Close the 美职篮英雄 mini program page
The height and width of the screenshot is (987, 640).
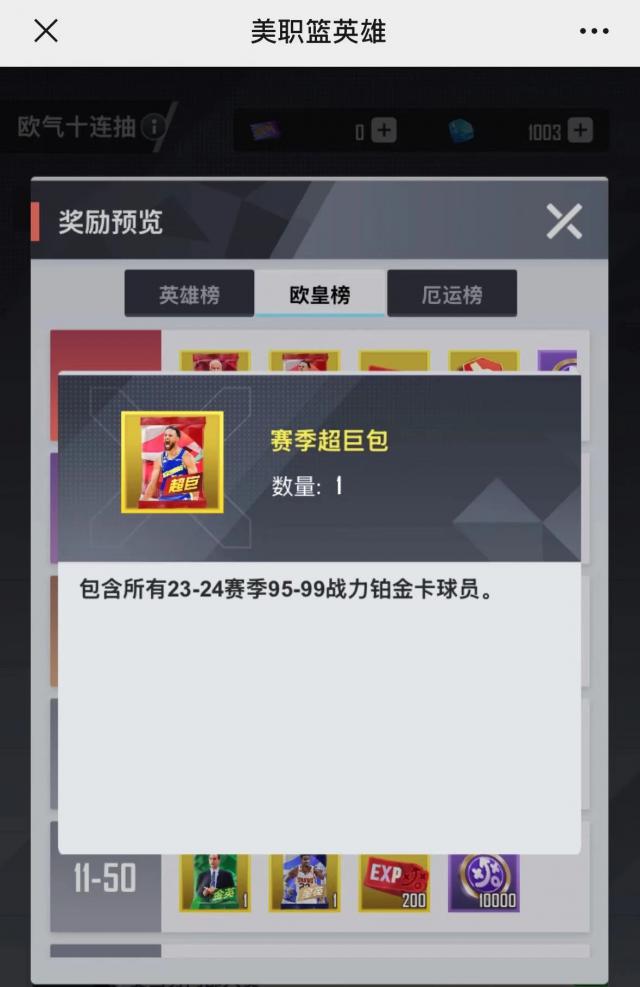coord(46,31)
